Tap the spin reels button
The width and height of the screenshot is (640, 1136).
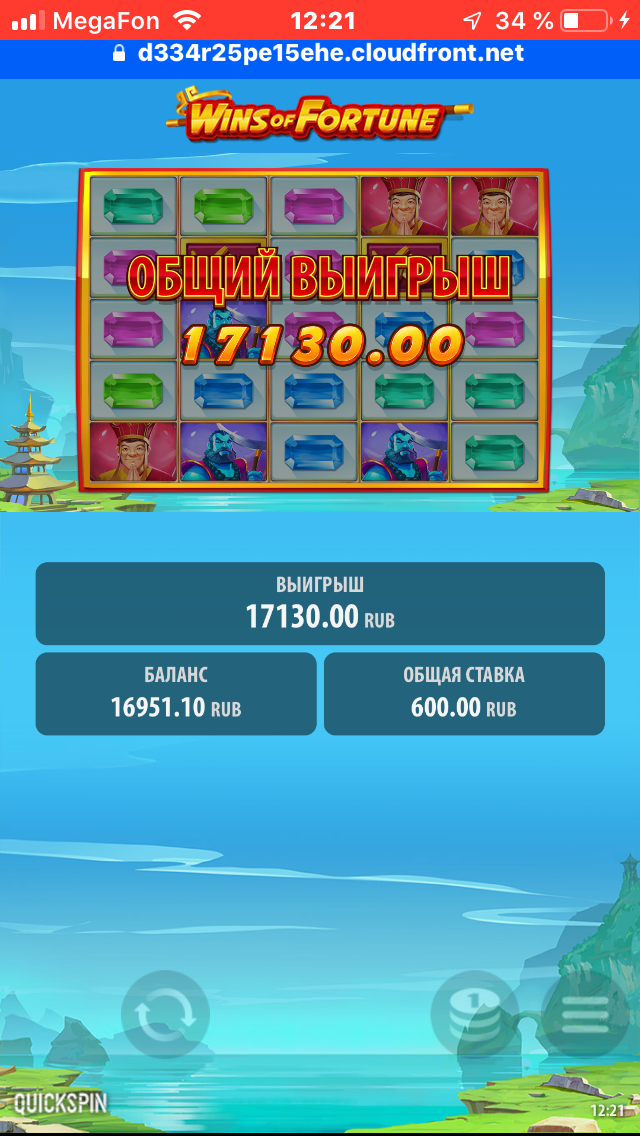165,1014
